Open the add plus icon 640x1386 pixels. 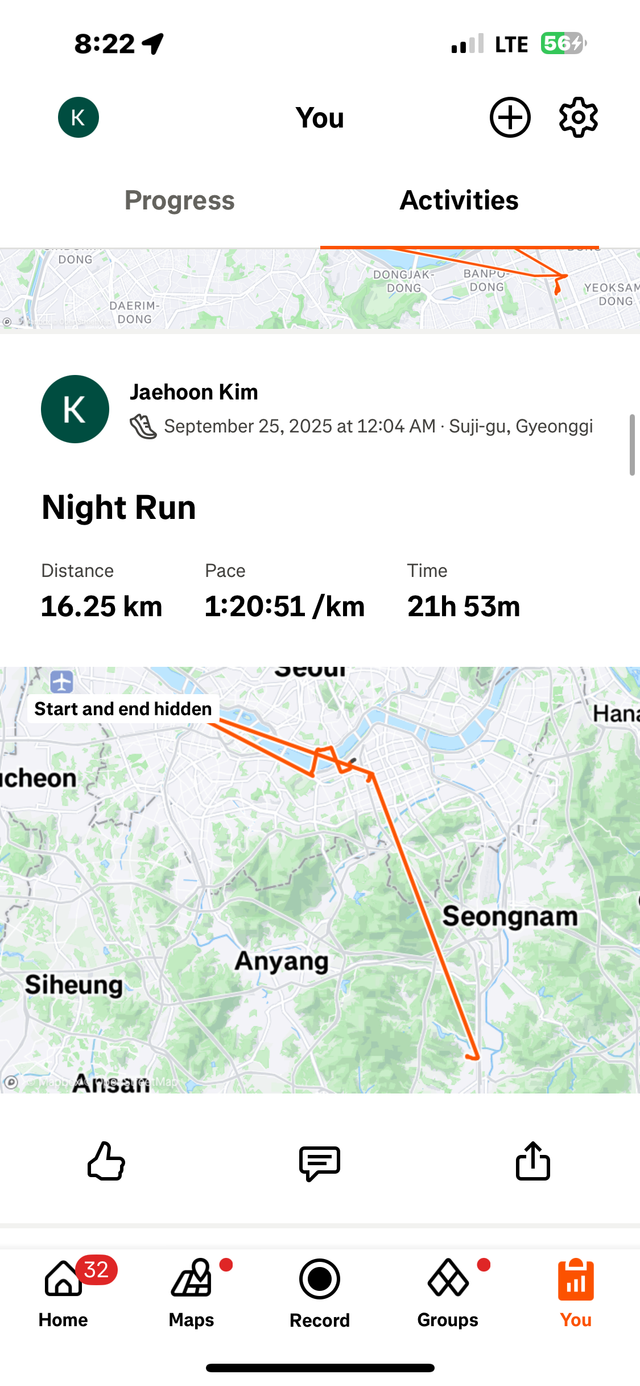(x=510, y=118)
